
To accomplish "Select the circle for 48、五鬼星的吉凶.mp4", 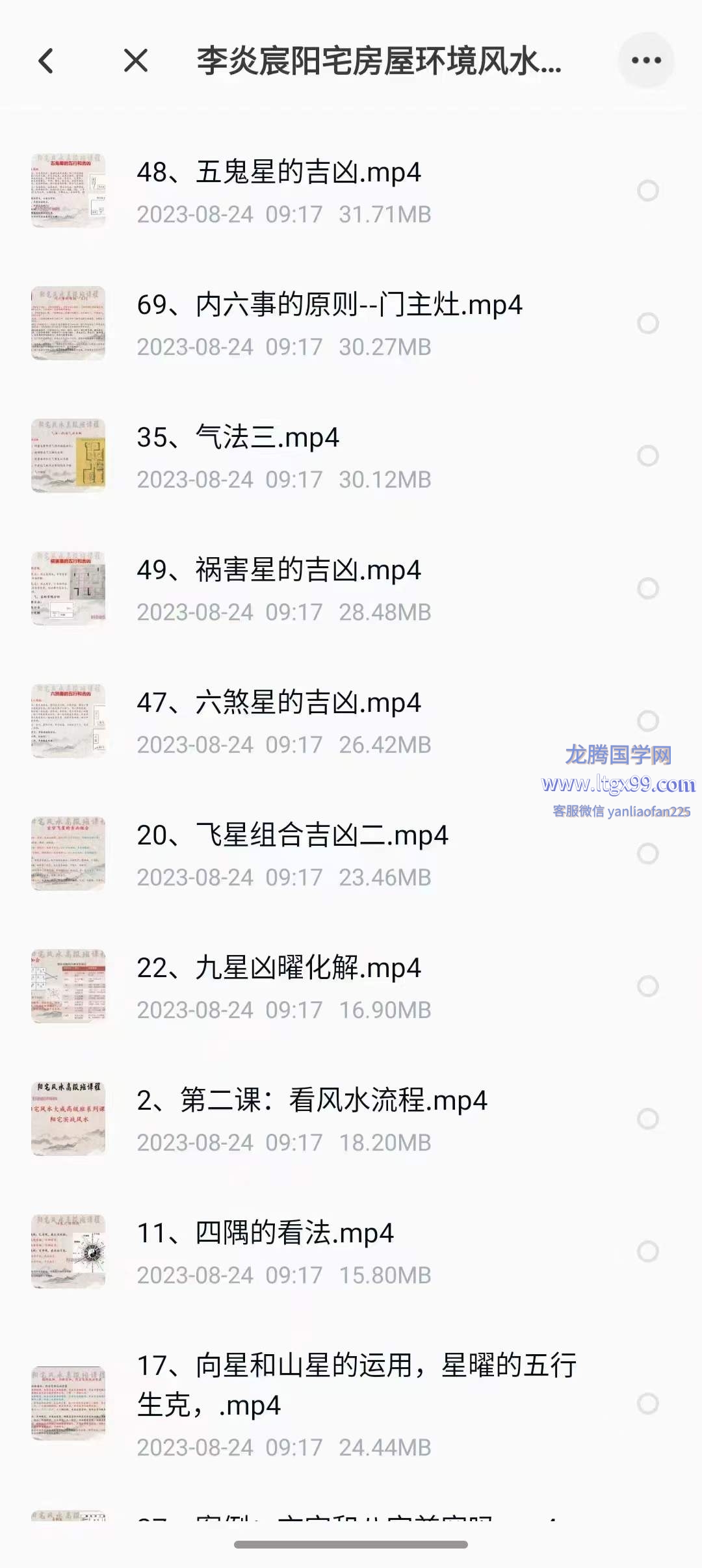I will click(x=647, y=190).
